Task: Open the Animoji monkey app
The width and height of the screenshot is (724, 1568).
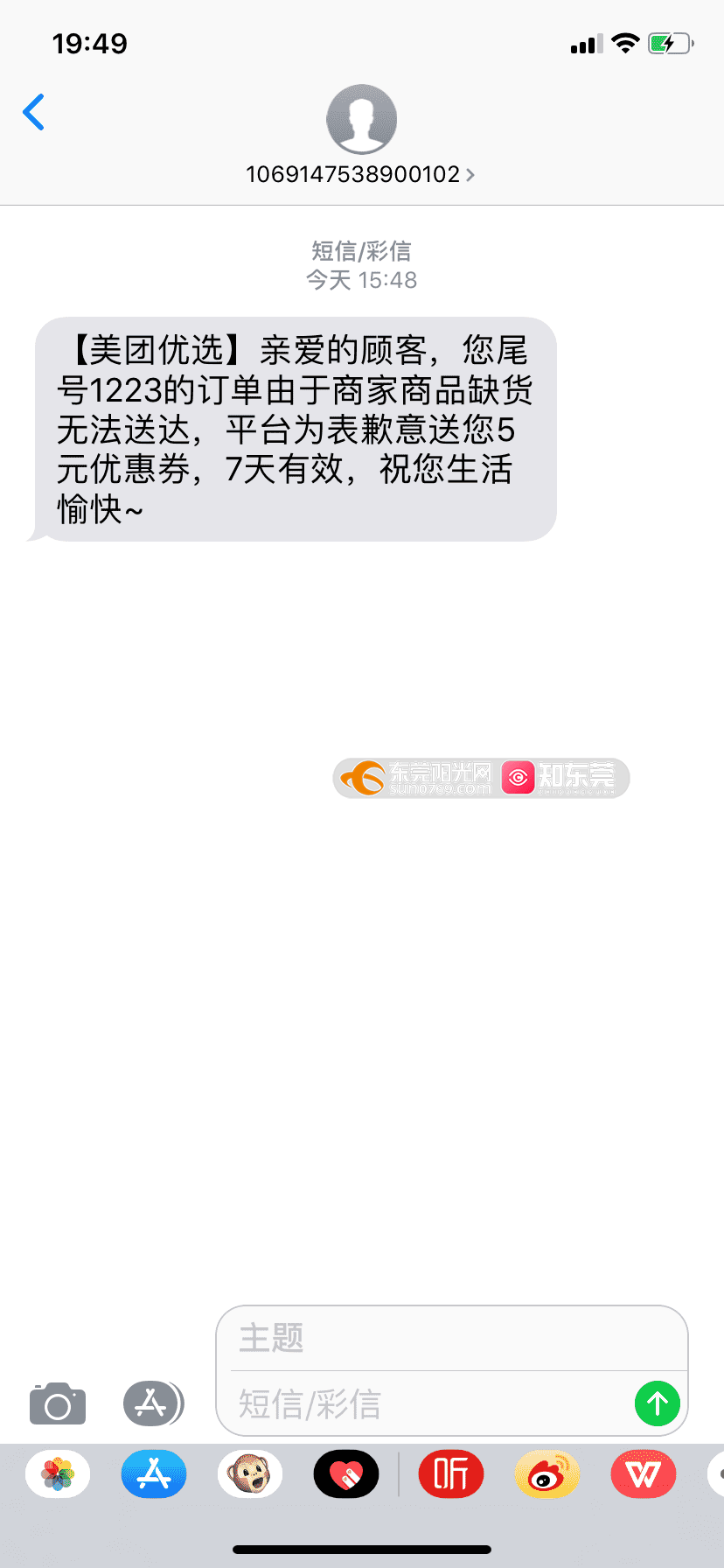Action: click(x=250, y=1474)
